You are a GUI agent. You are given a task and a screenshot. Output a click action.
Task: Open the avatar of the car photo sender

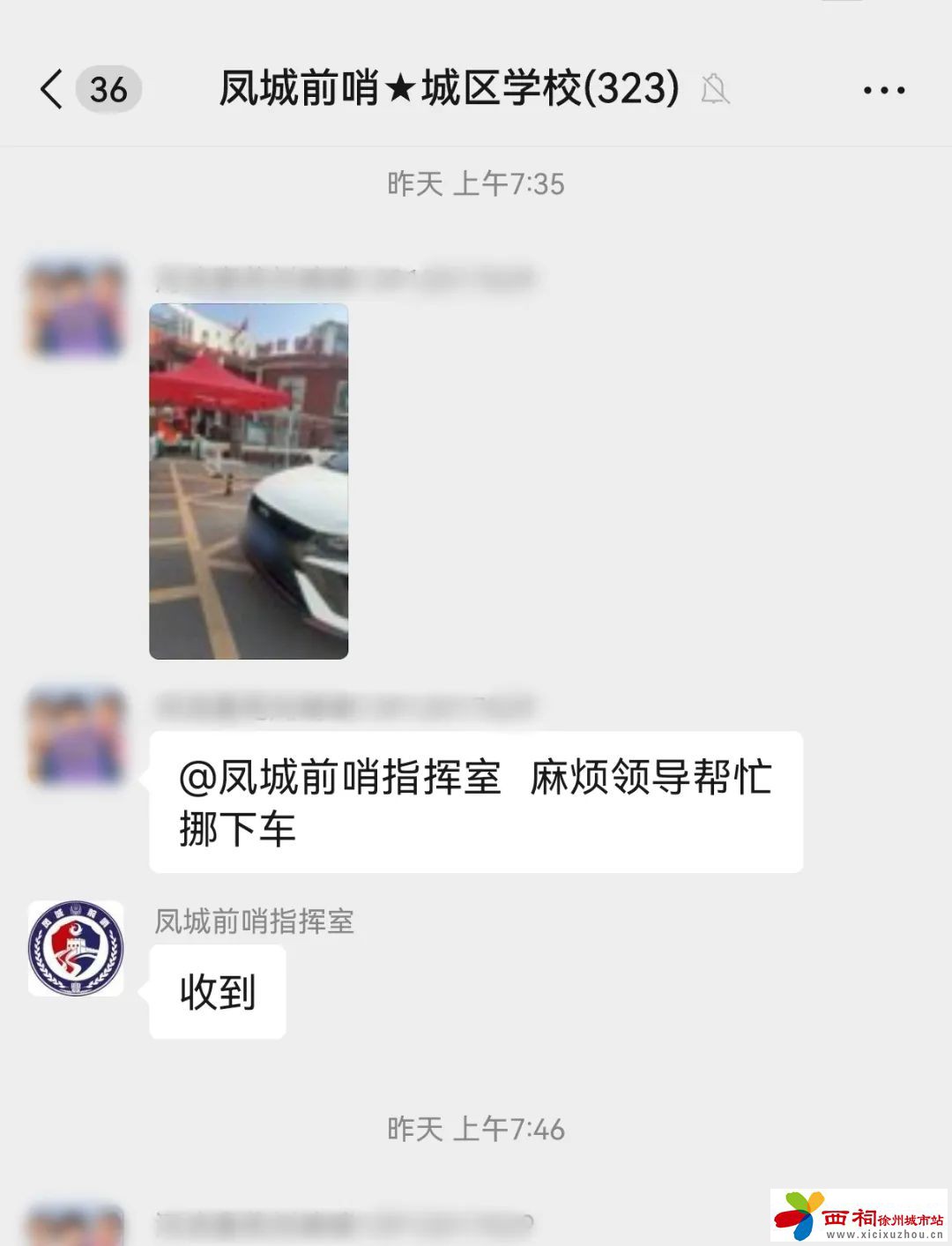click(x=76, y=309)
